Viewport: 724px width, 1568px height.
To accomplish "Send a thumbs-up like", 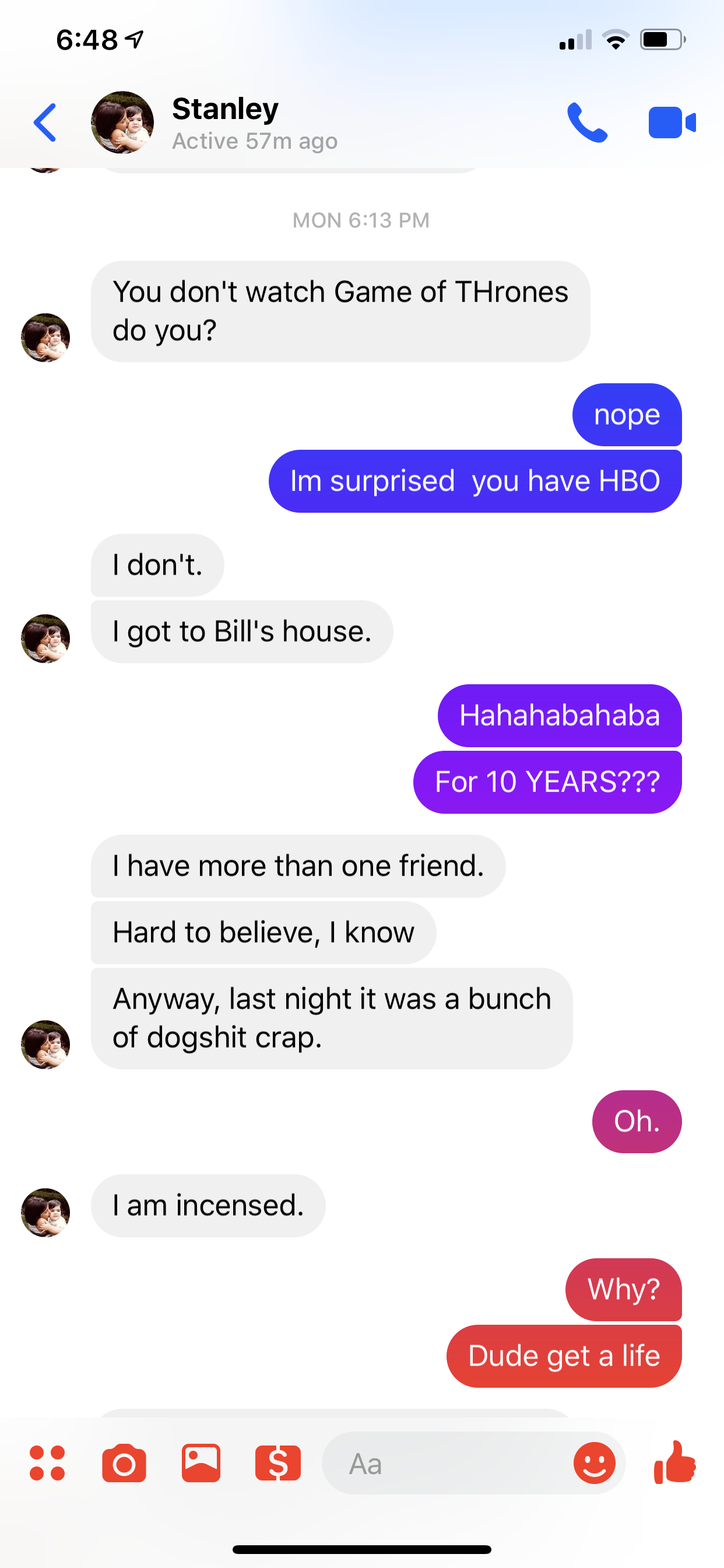I will [674, 1461].
